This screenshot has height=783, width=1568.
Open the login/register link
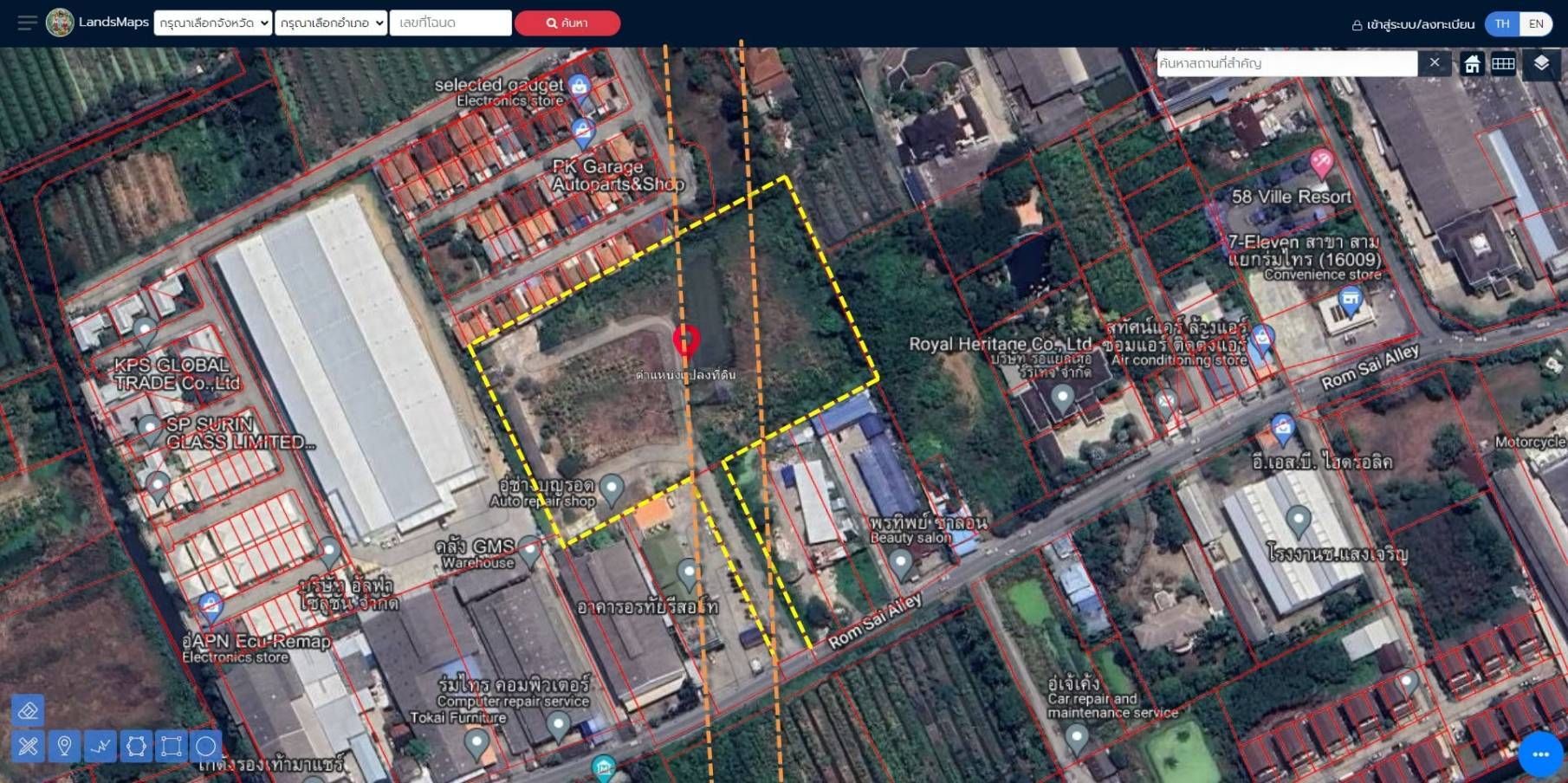[1413, 24]
